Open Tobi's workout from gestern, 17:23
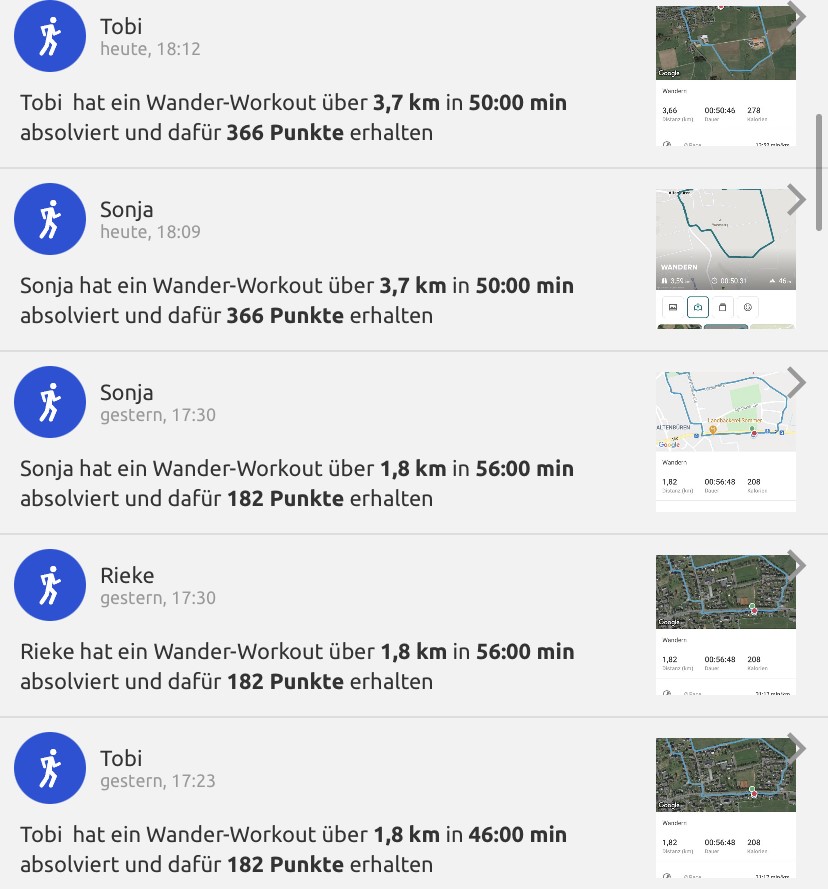The height and width of the screenshot is (889, 828). pos(796,748)
